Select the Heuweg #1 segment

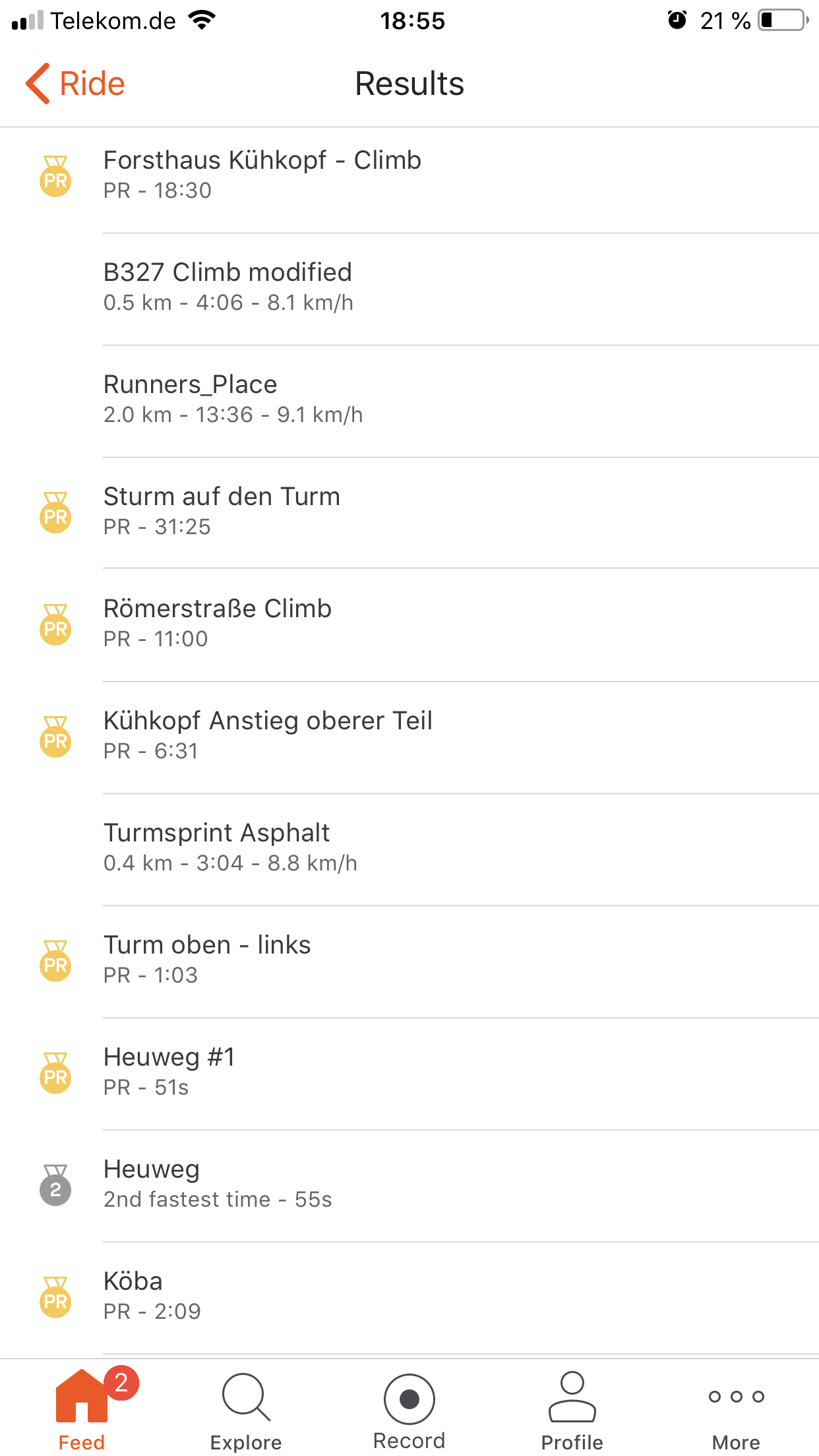[x=409, y=1074]
